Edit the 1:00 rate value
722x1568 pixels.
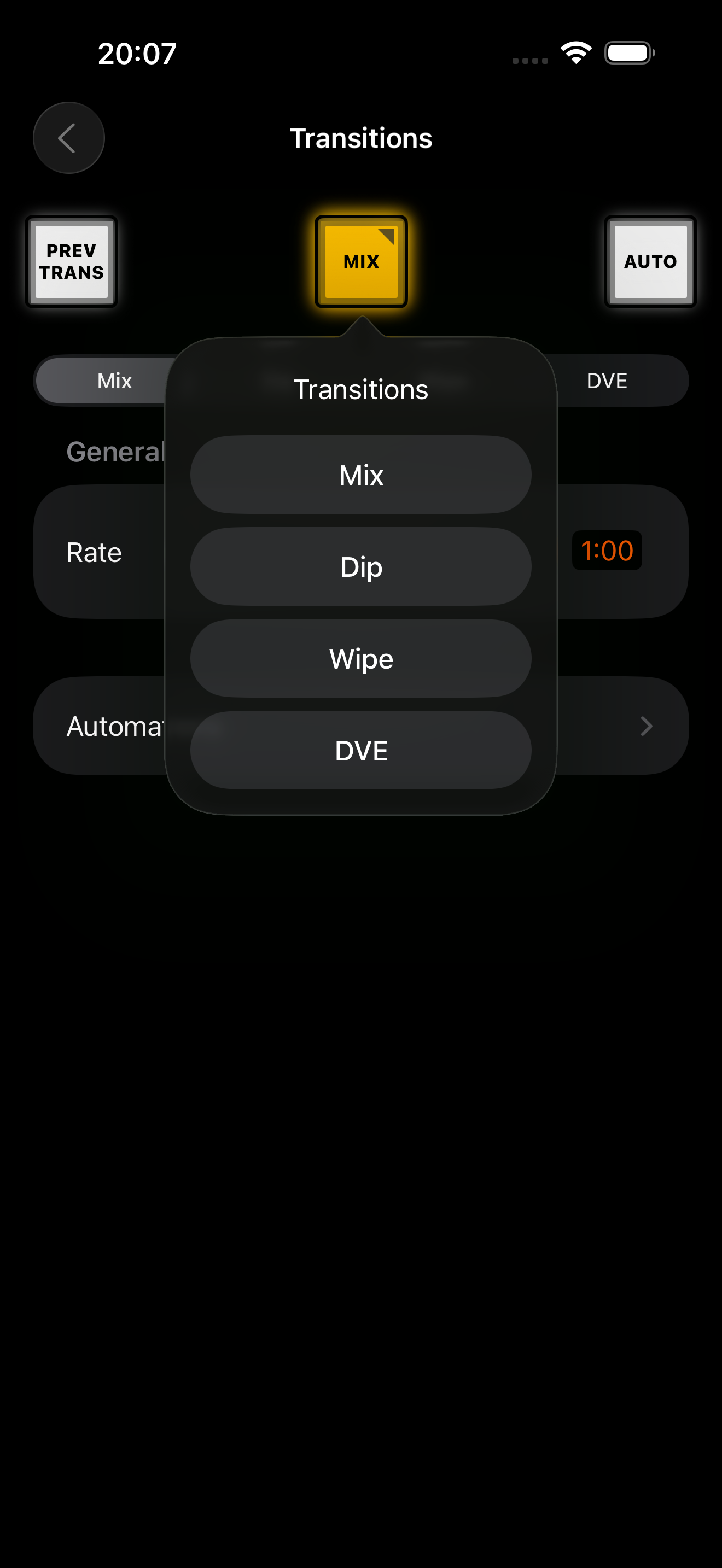click(x=607, y=551)
